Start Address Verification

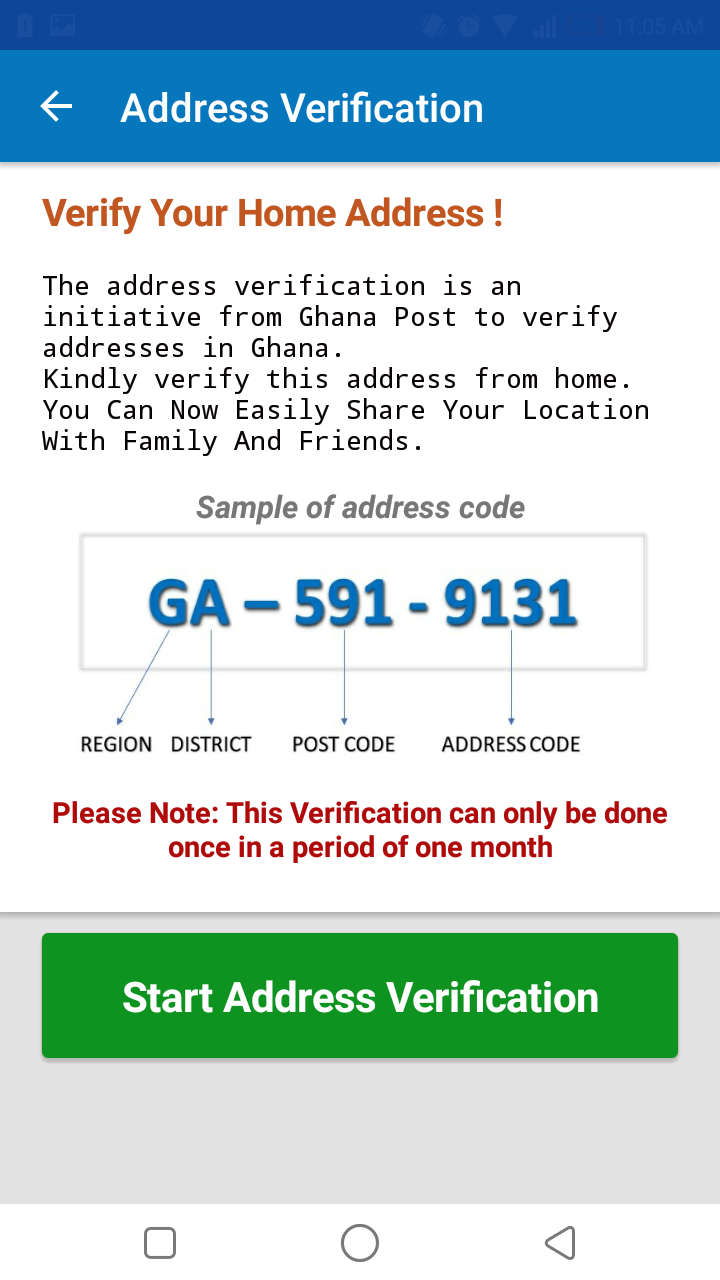coord(360,996)
